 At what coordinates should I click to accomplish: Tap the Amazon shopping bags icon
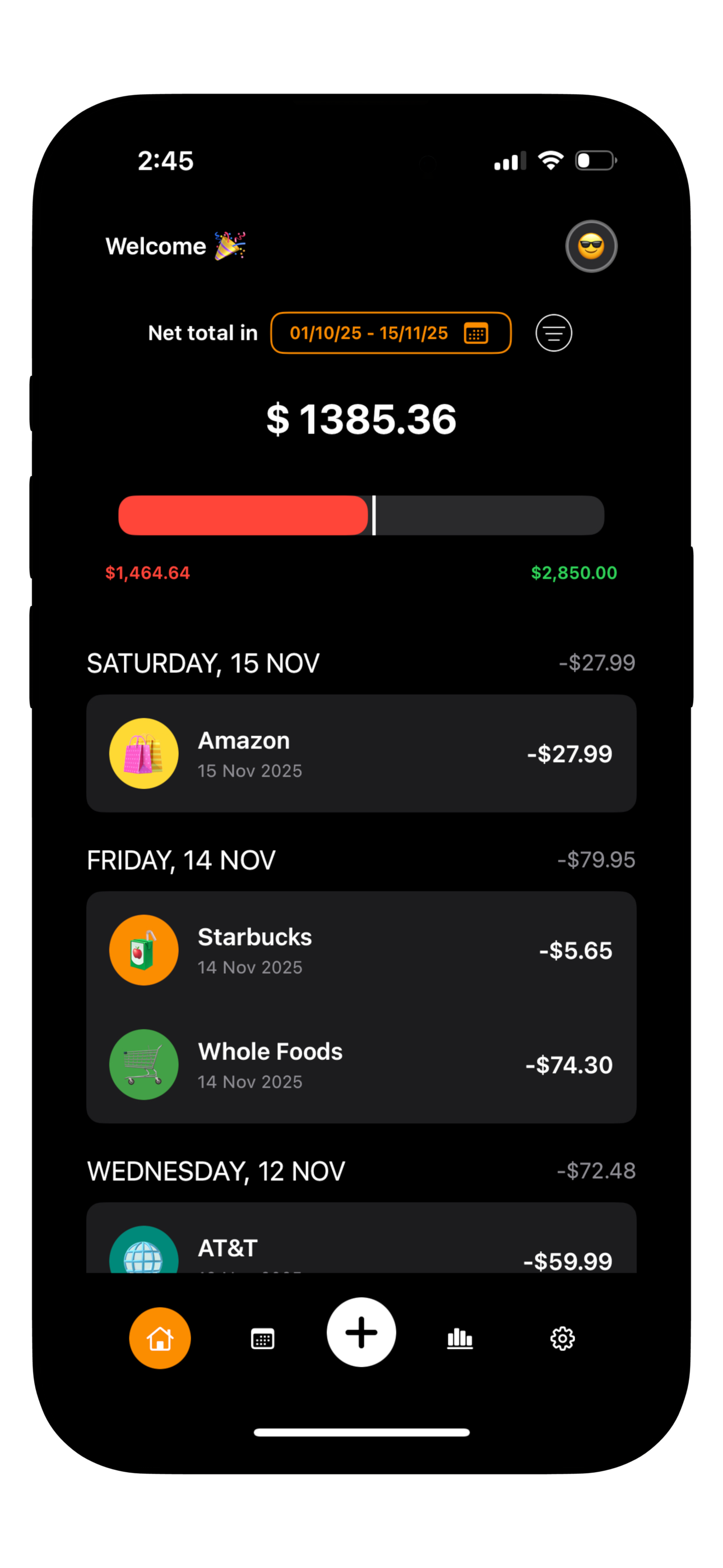click(x=143, y=753)
